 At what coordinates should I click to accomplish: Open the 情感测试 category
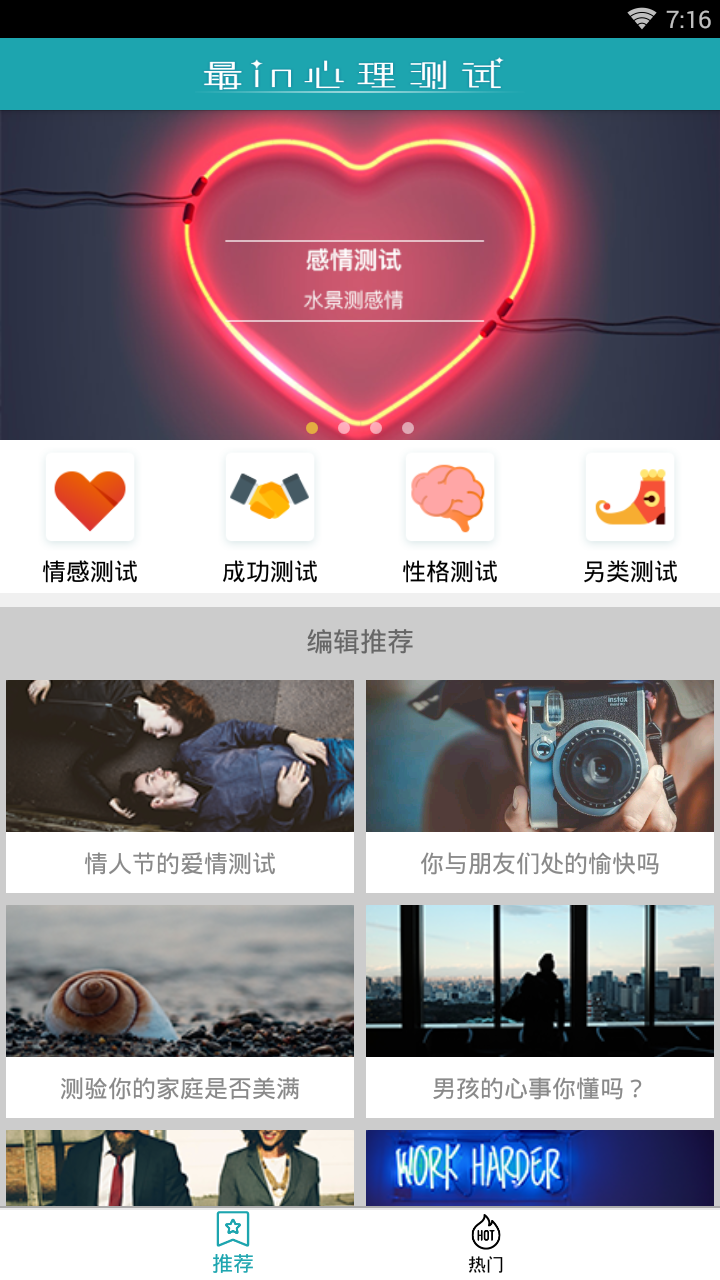[x=90, y=517]
